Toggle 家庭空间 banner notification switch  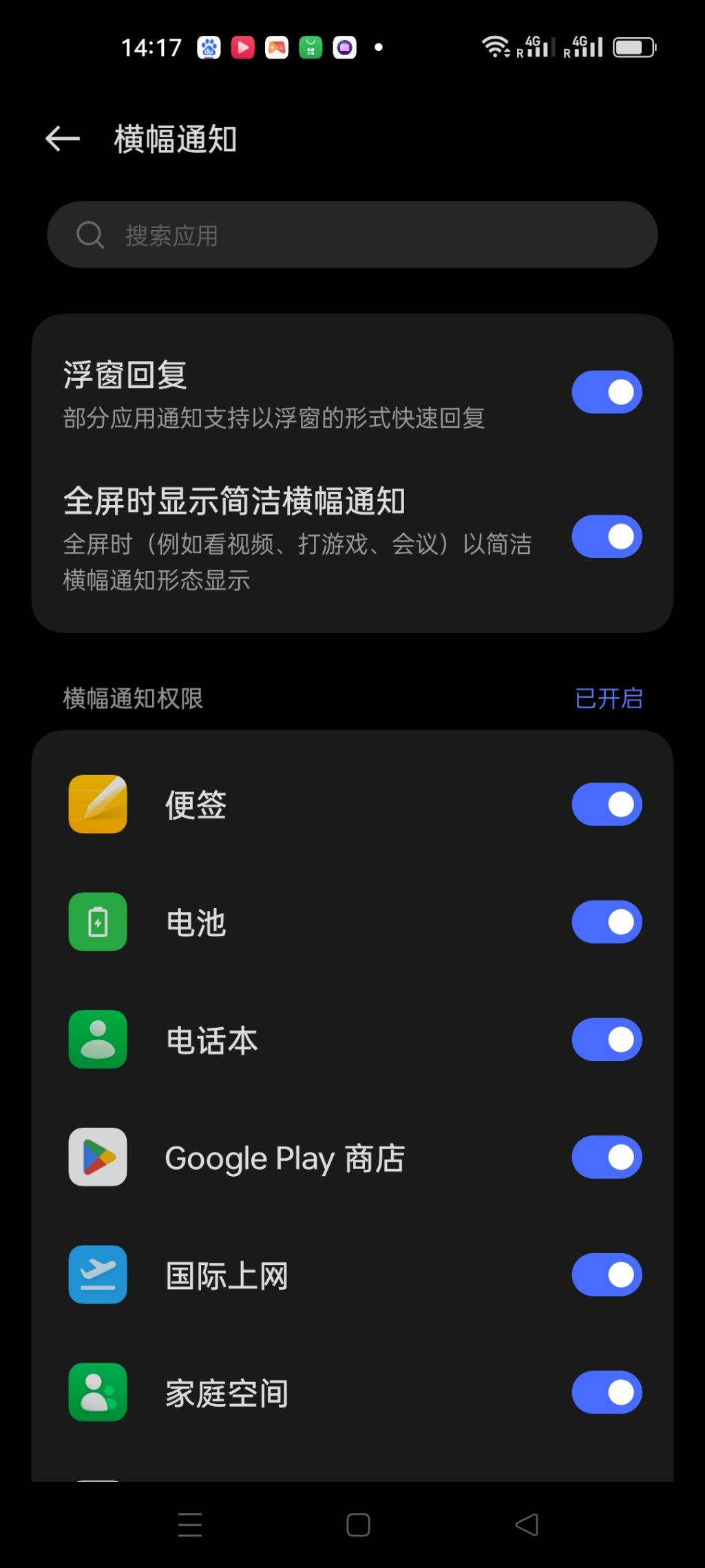pyautogui.click(x=607, y=1392)
